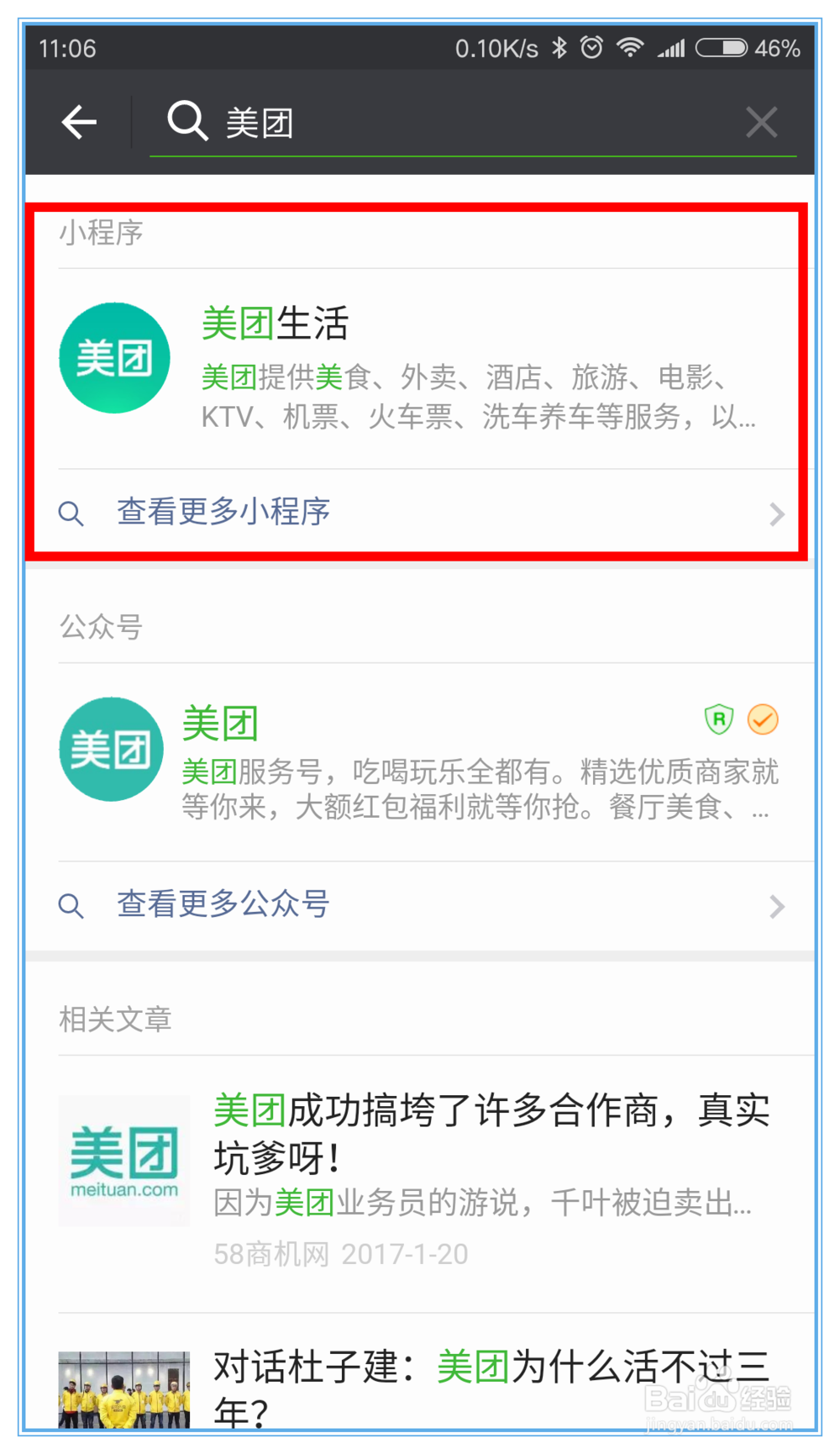The width and height of the screenshot is (840, 1454).
Task: Expand more official accounts via the right chevron
Action: pos(776,906)
